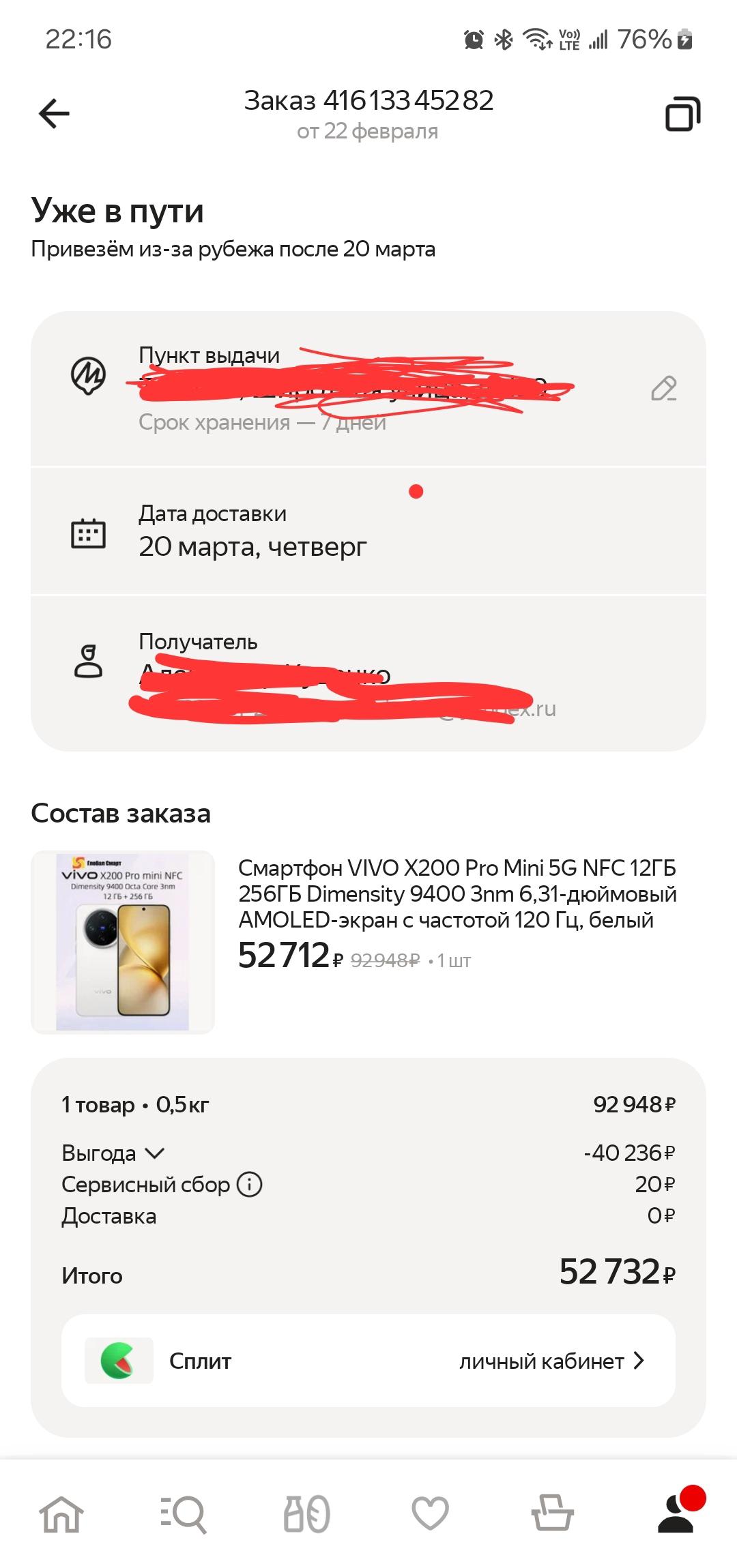Viewport: 737px width, 1568px height.
Task: Show info about Сервисный сбор
Action: [x=249, y=1185]
